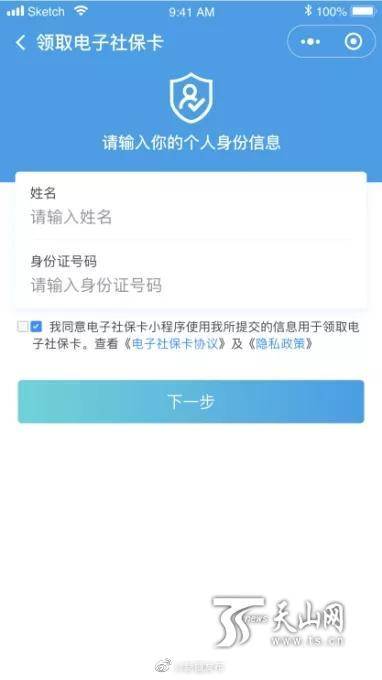Uncheck the 我同意 agreement checkbox

(x=36, y=326)
